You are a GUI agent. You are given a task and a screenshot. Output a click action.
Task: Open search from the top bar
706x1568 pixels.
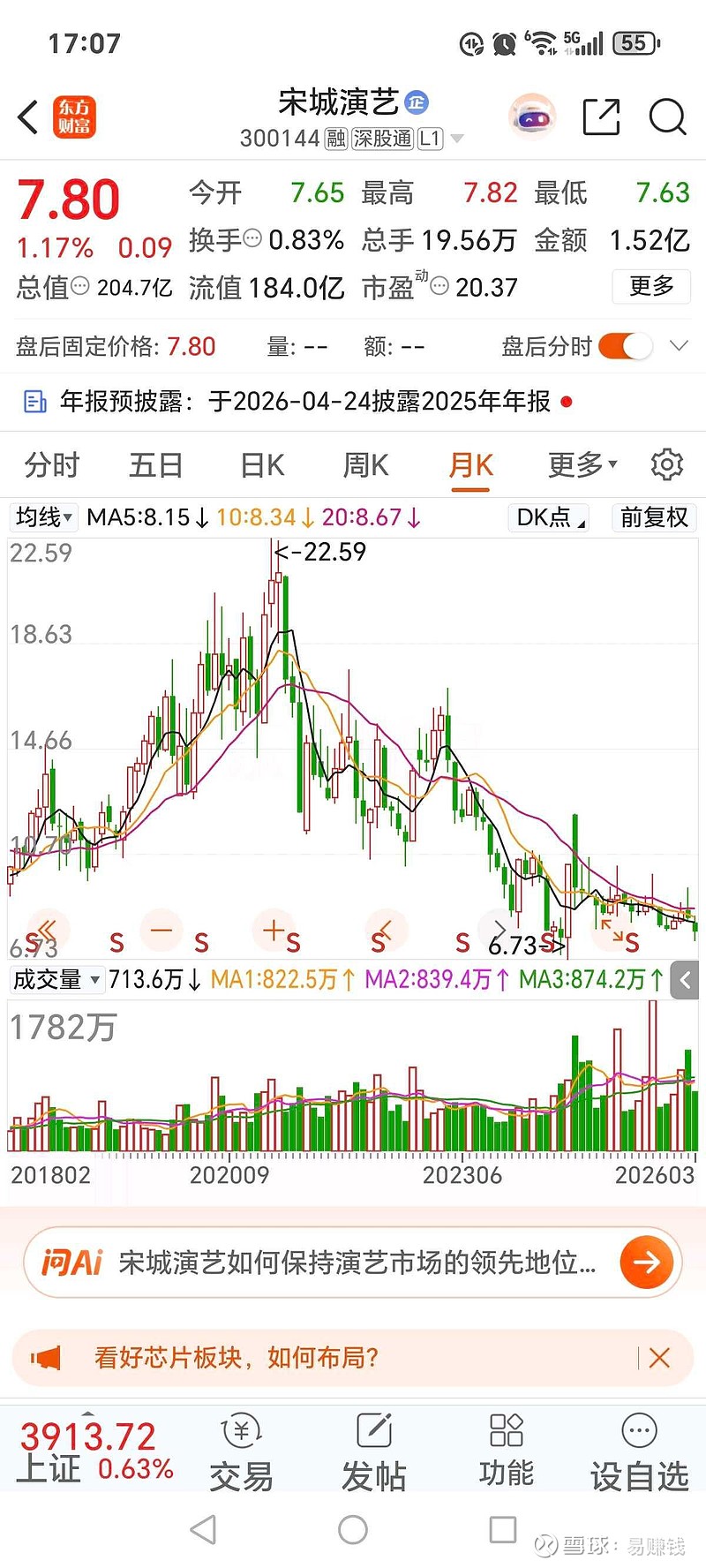click(668, 117)
